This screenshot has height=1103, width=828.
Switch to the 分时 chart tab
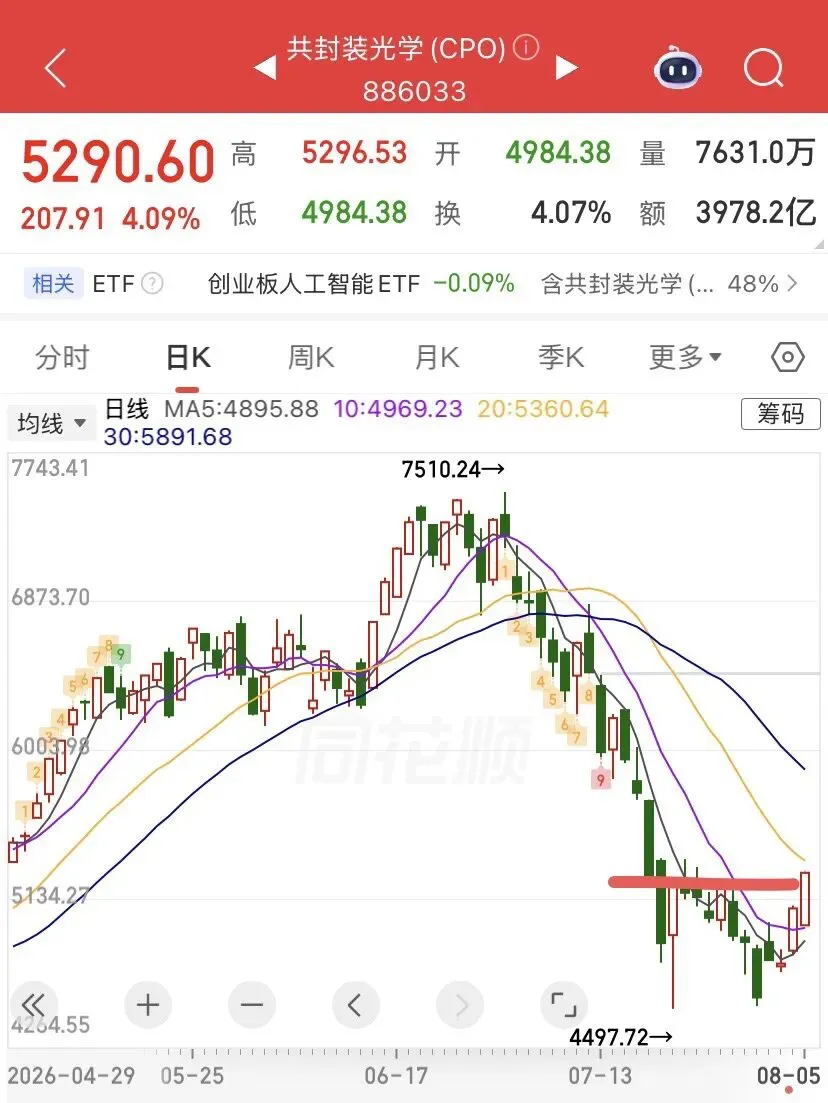[x=63, y=357]
